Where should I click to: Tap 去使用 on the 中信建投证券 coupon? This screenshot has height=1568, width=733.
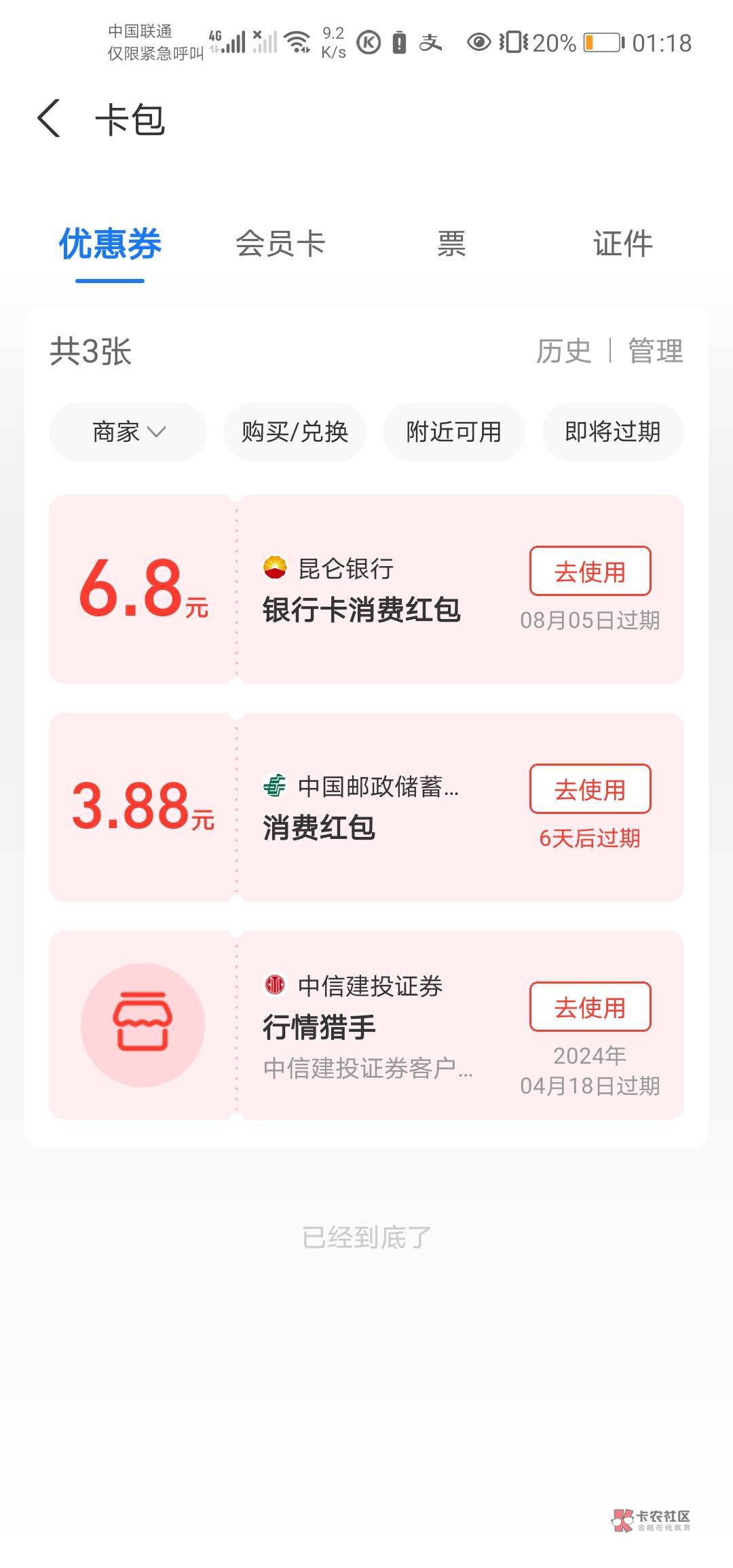[590, 1007]
